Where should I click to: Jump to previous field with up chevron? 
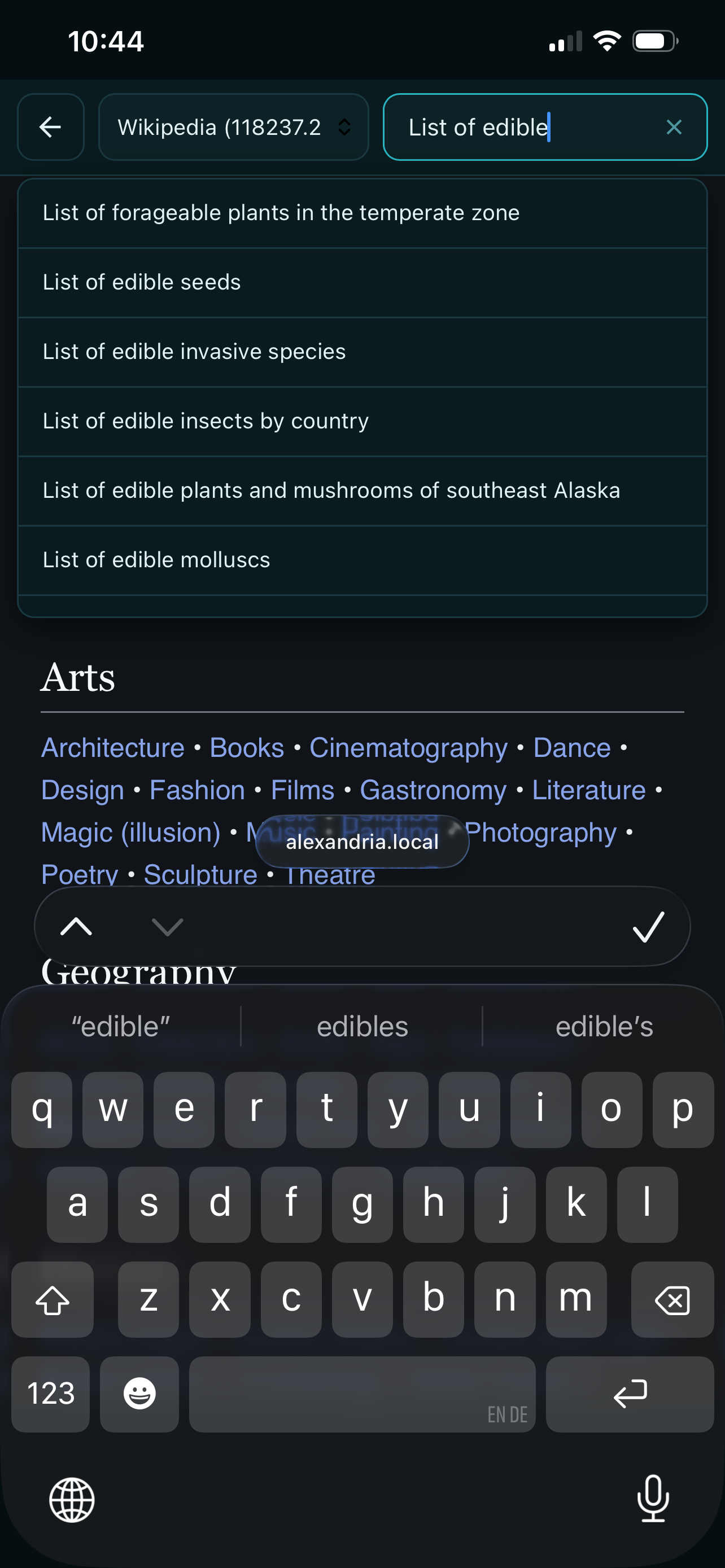76,926
